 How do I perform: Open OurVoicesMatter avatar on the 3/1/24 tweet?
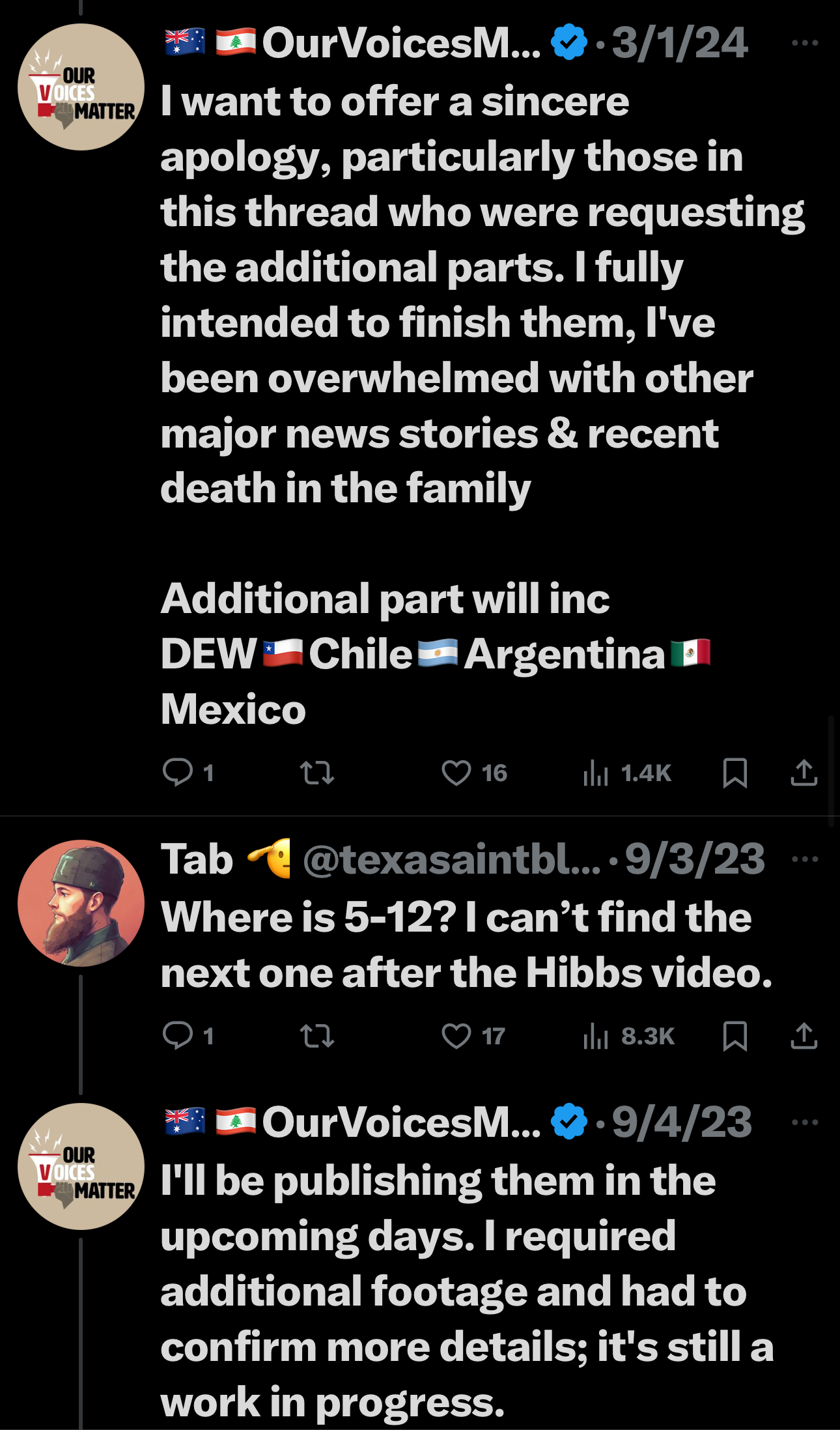pyautogui.click(x=81, y=87)
